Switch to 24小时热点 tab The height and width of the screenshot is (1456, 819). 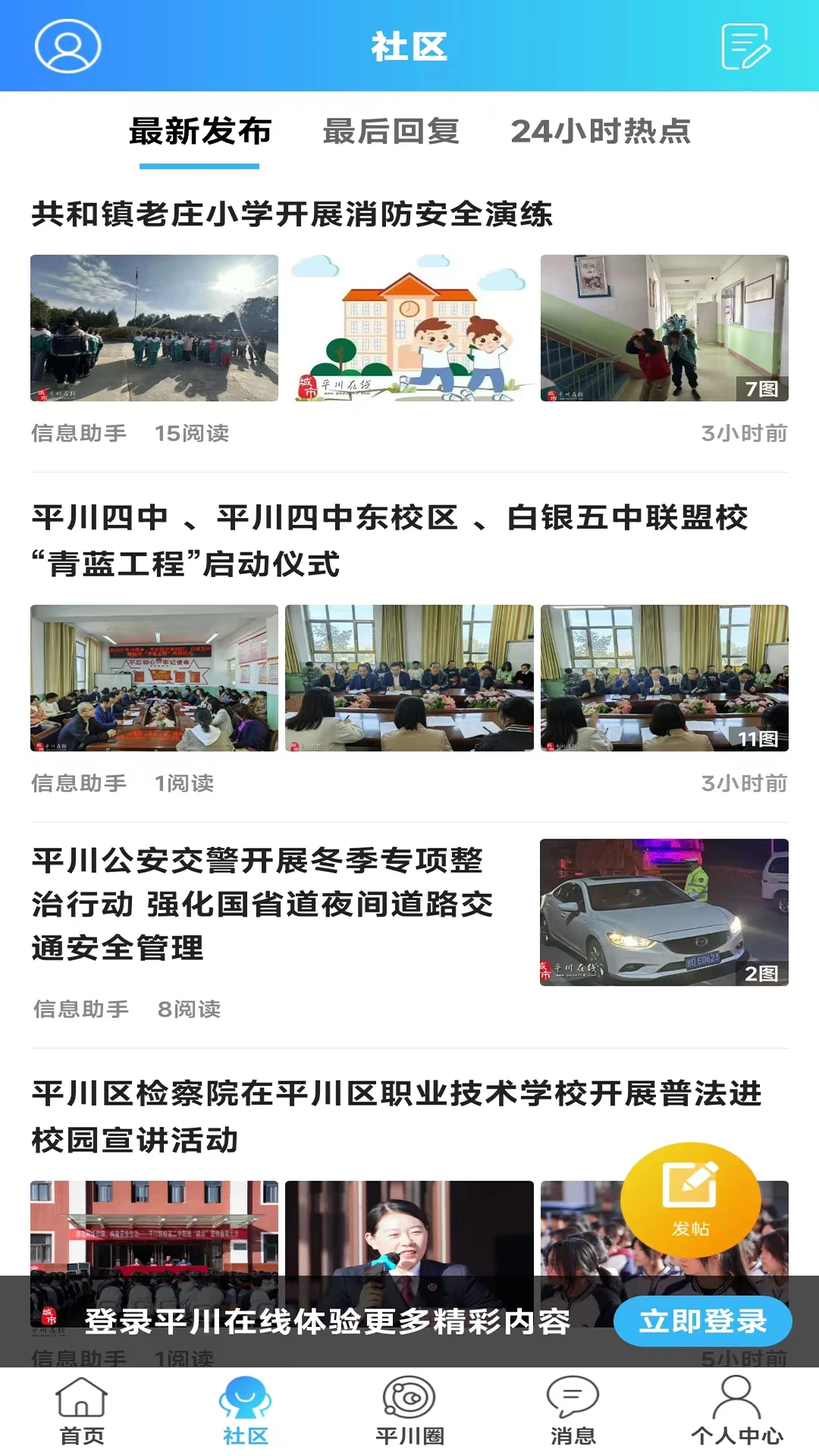pyautogui.click(x=601, y=132)
